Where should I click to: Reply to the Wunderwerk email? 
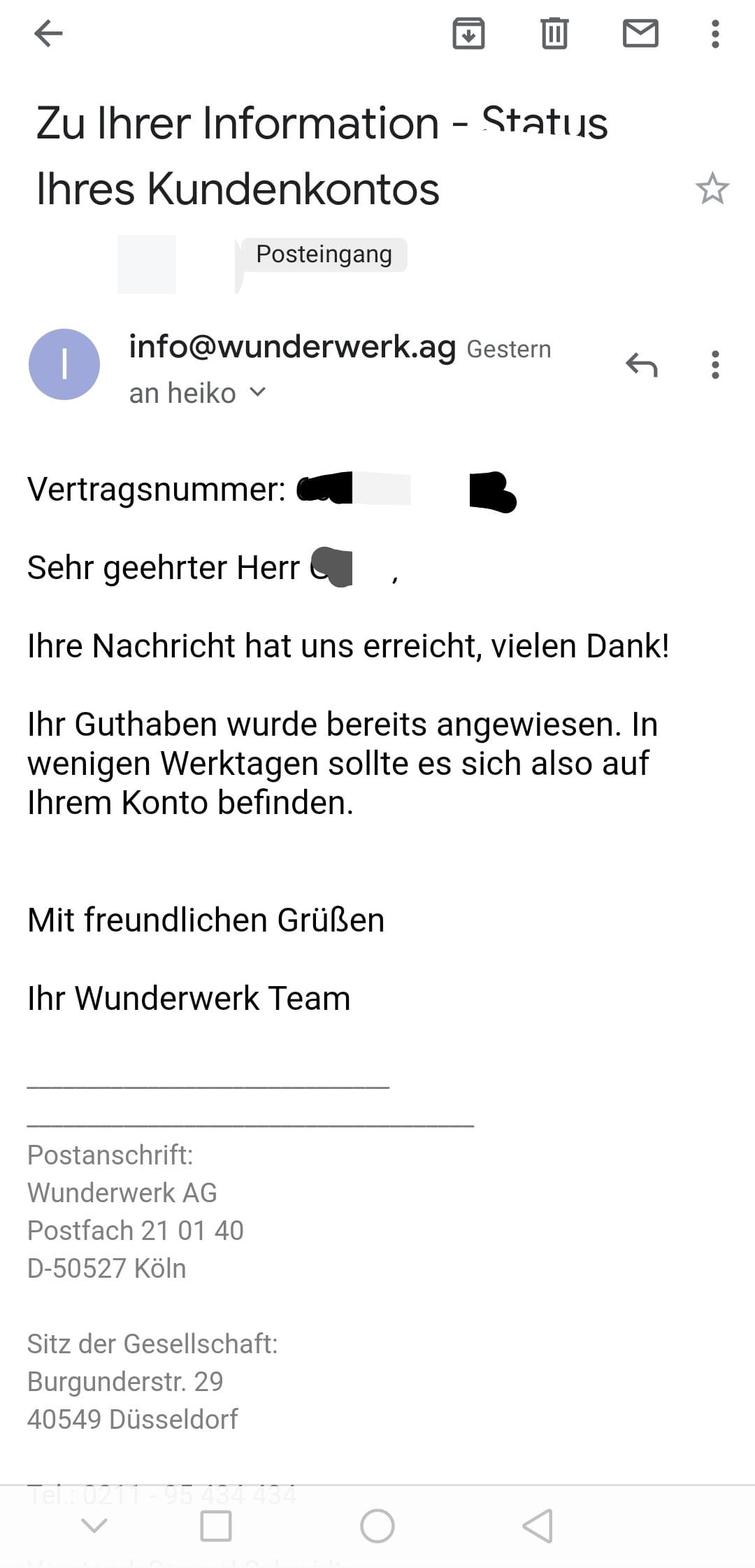coord(641,364)
